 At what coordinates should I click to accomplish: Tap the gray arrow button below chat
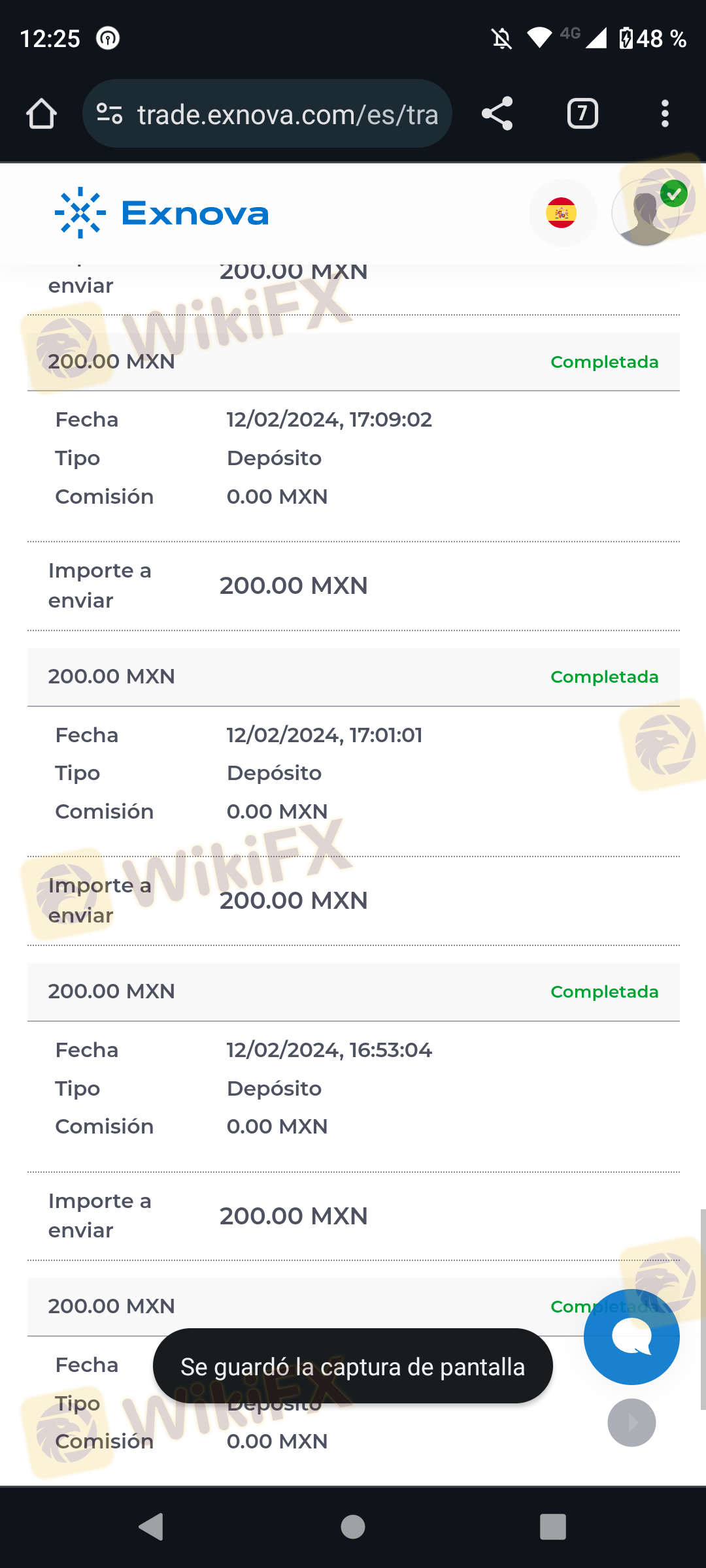pos(631,1422)
